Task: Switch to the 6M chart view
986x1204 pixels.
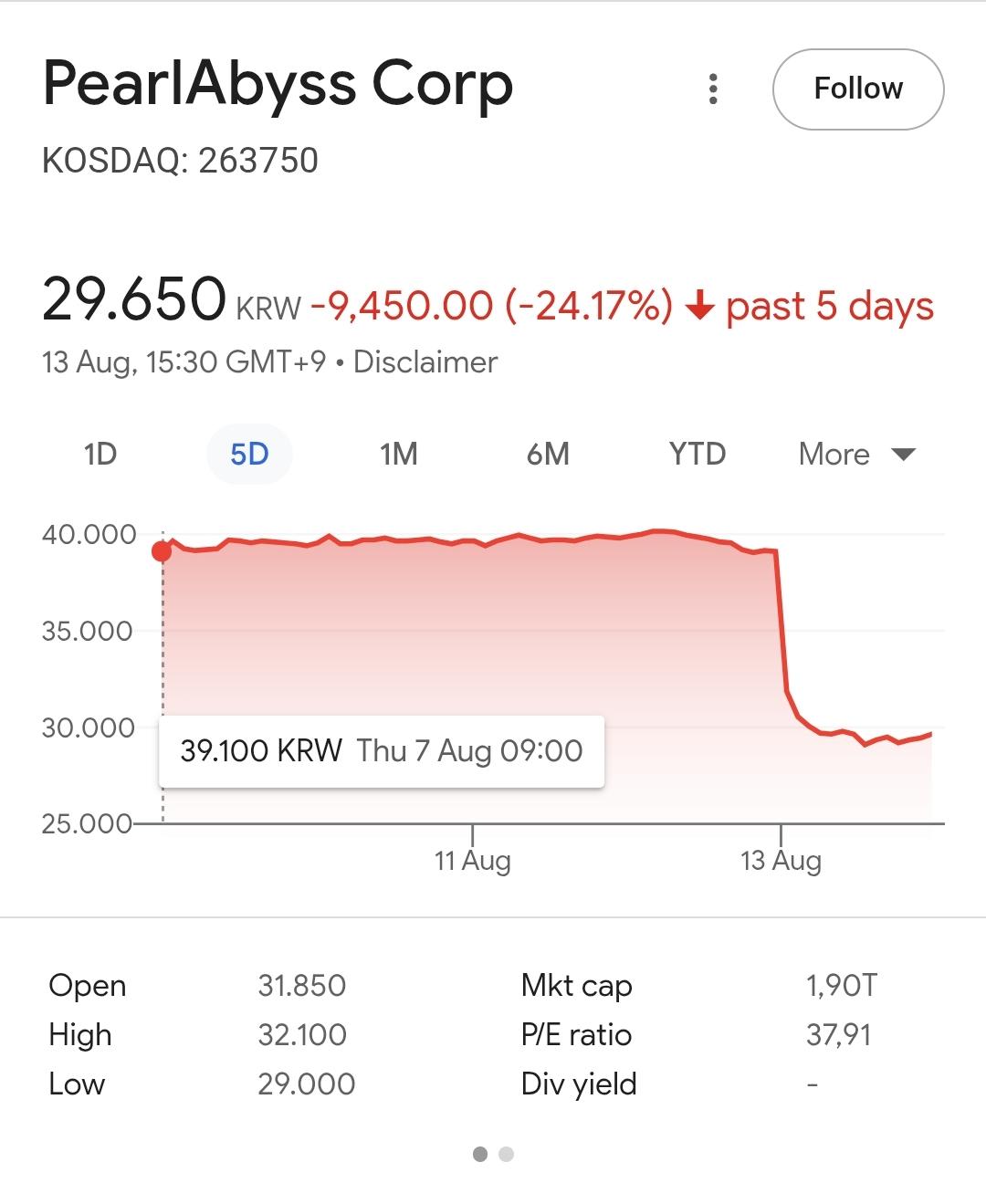Action: click(548, 454)
